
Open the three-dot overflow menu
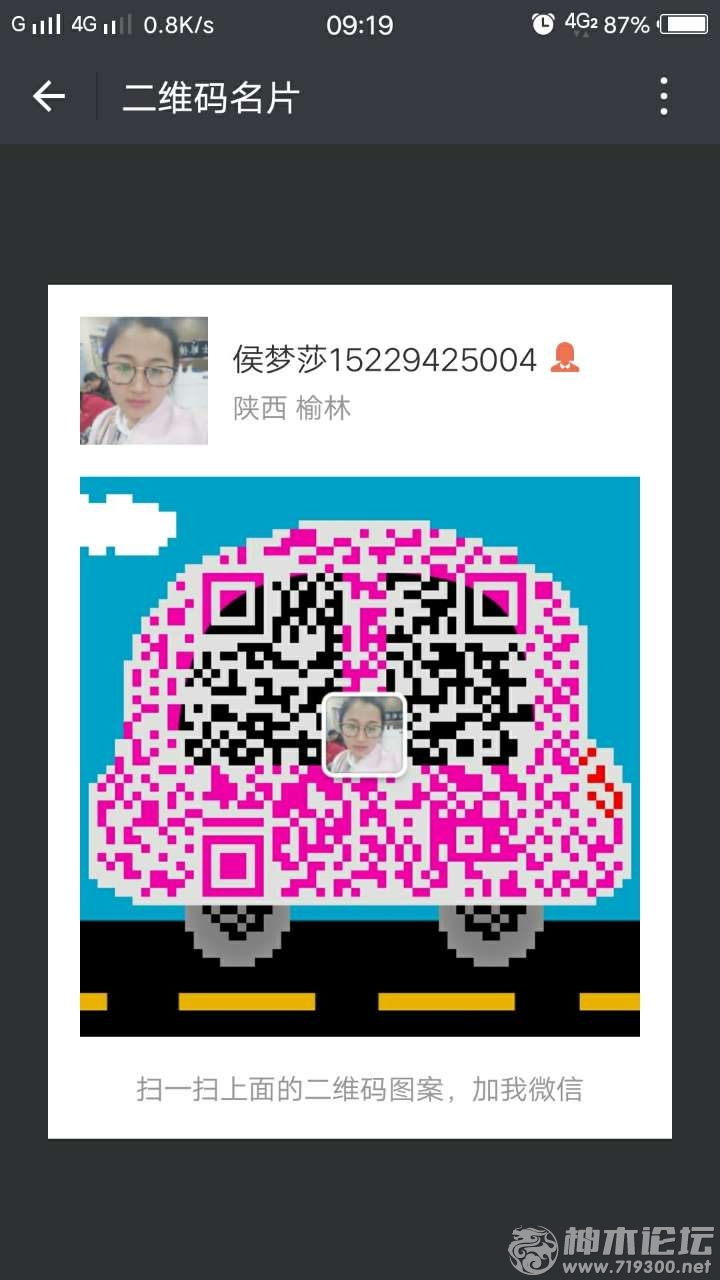(x=663, y=97)
